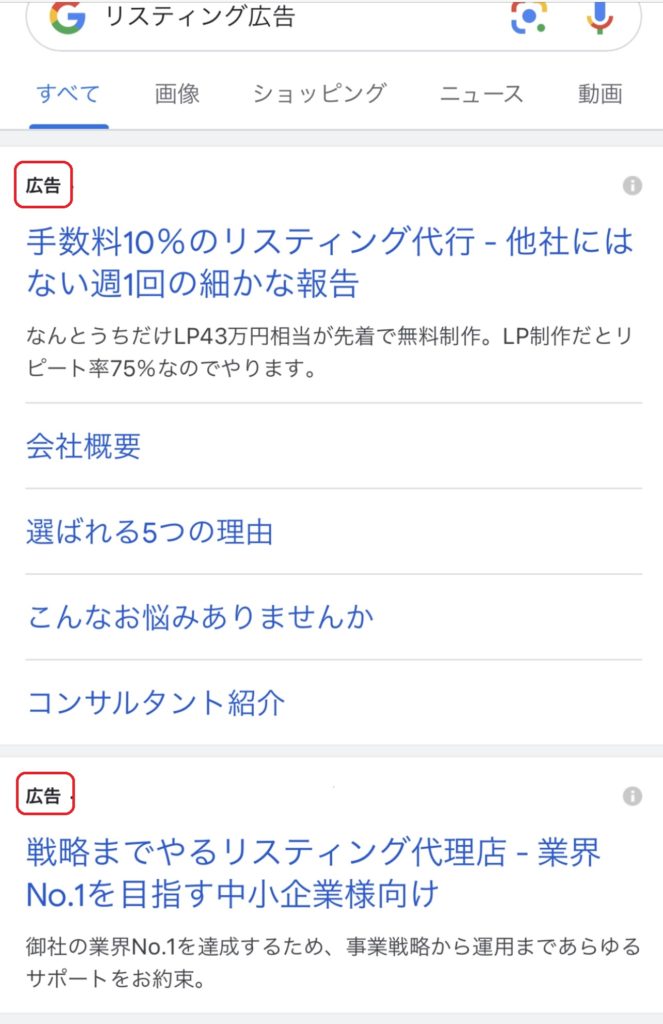663x1024 pixels.
Task: Start voice search with the microphone
Action: 600,15
